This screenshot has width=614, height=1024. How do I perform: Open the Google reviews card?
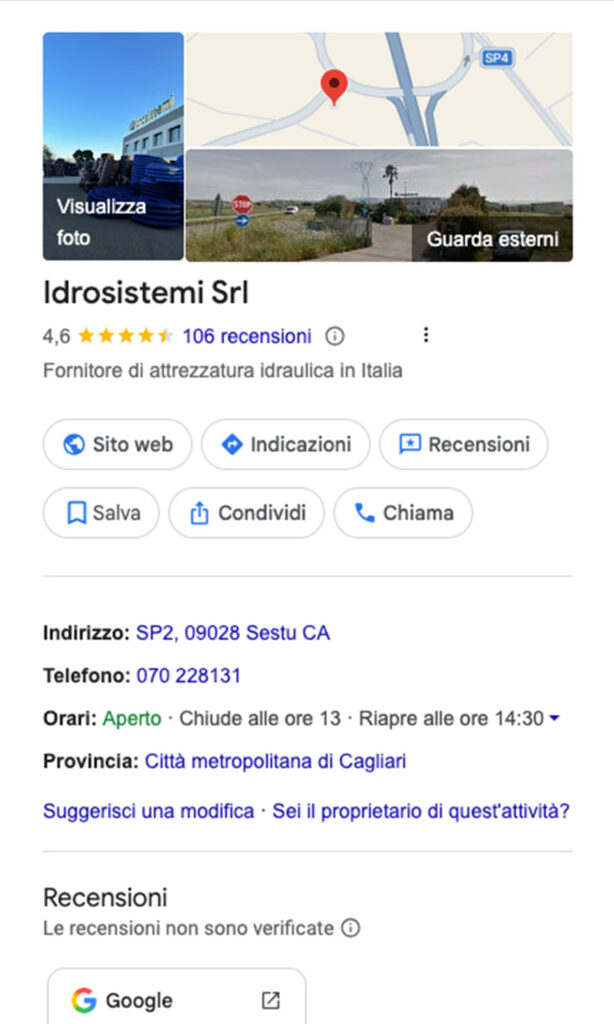[x=176, y=998]
